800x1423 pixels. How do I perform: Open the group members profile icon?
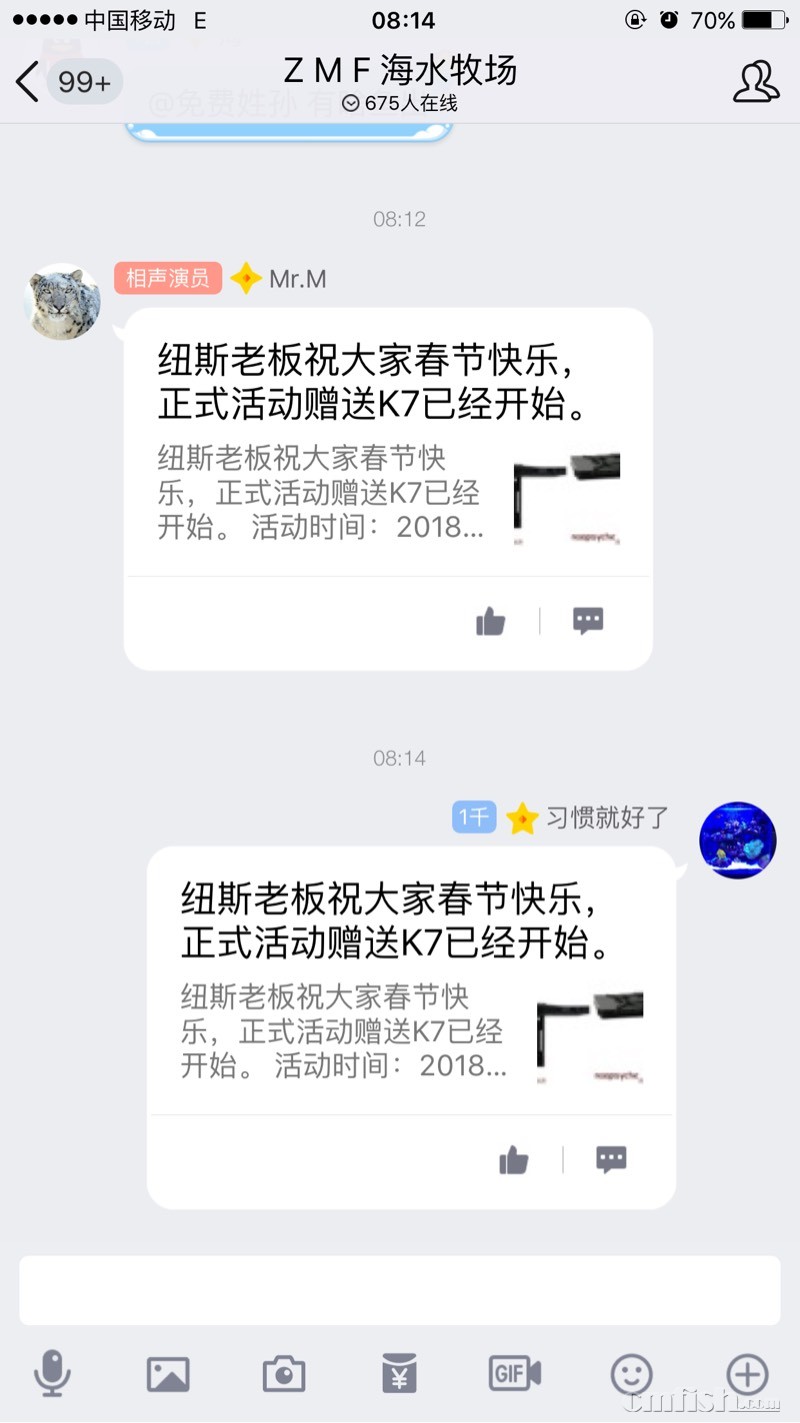click(756, 82)
